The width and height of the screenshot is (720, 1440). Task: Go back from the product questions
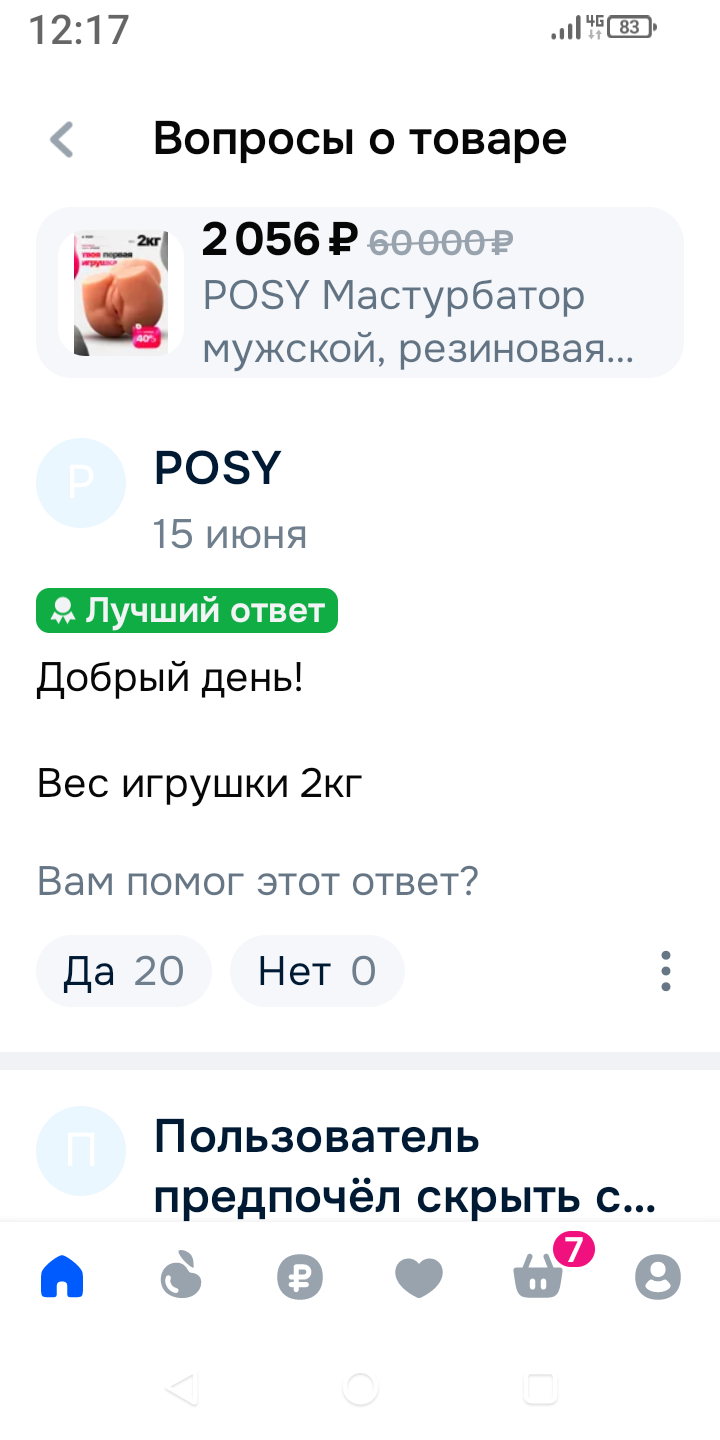[63, 139]
